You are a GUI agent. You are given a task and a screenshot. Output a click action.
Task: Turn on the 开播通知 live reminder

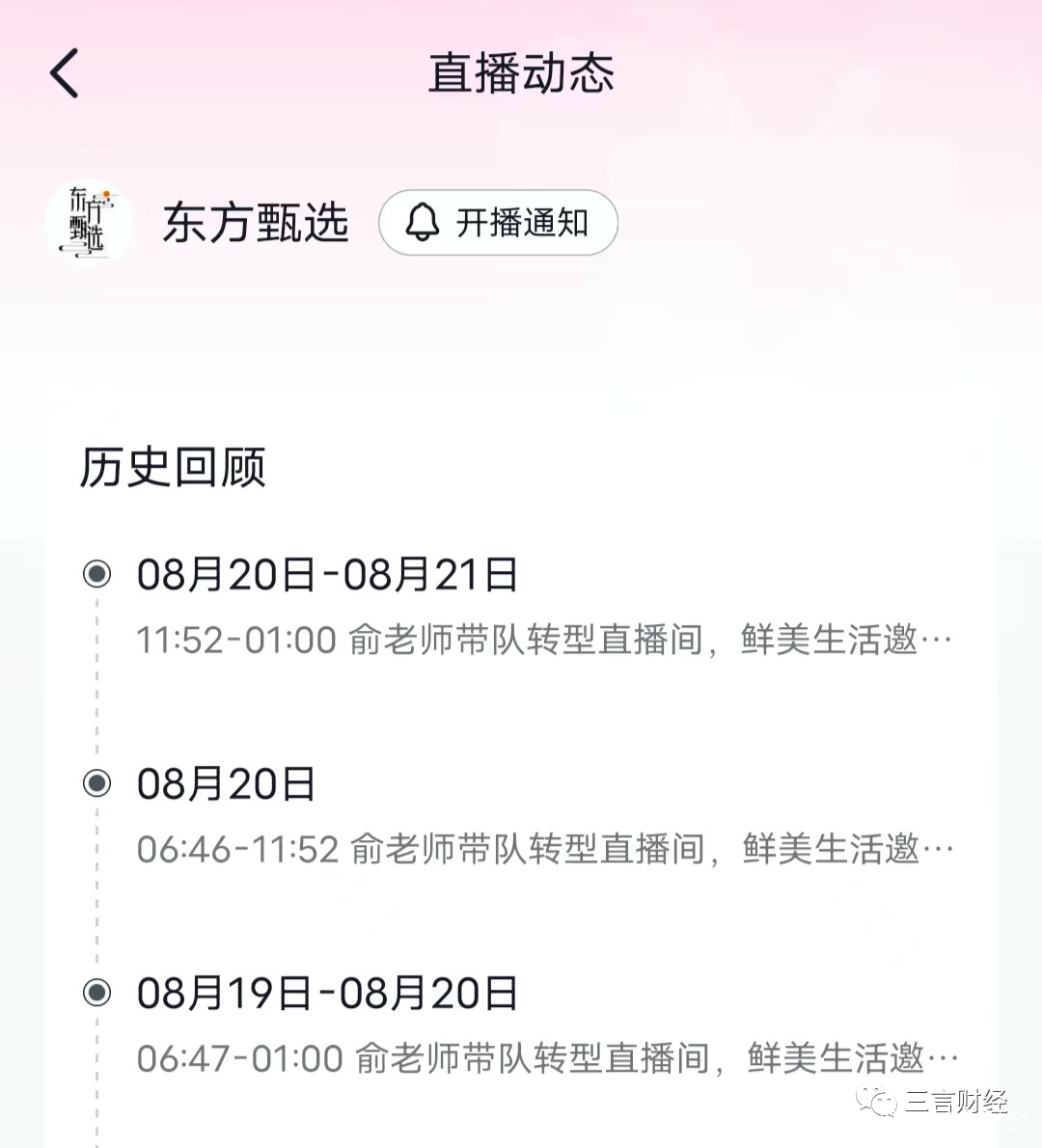498,223
